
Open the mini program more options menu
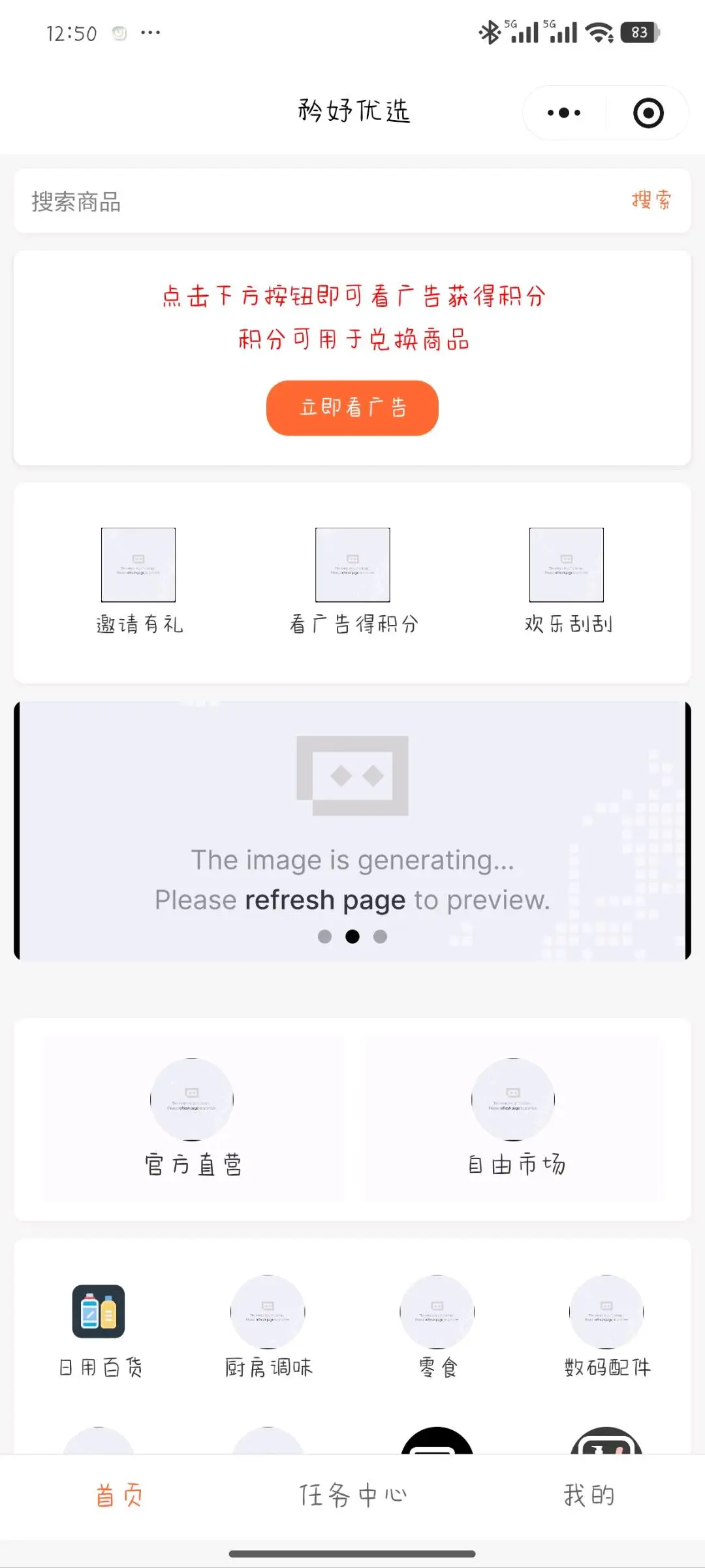click(x=564, y=113)
